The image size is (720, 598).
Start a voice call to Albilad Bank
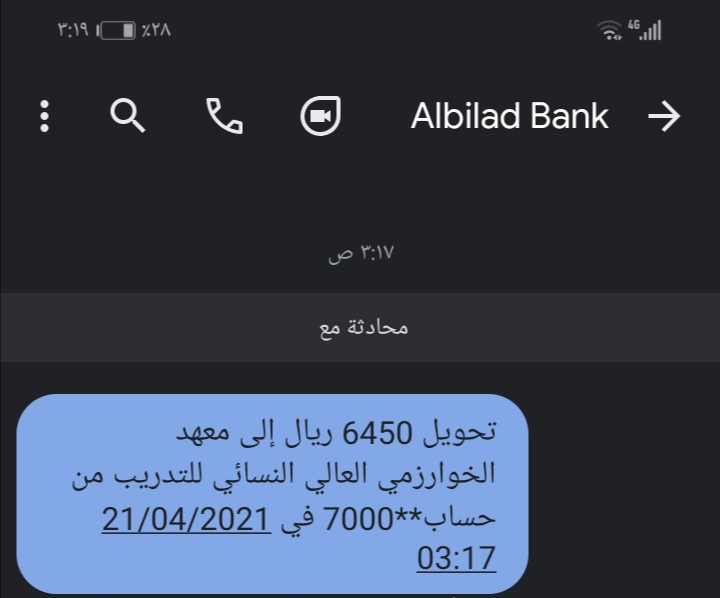[224, 117]
